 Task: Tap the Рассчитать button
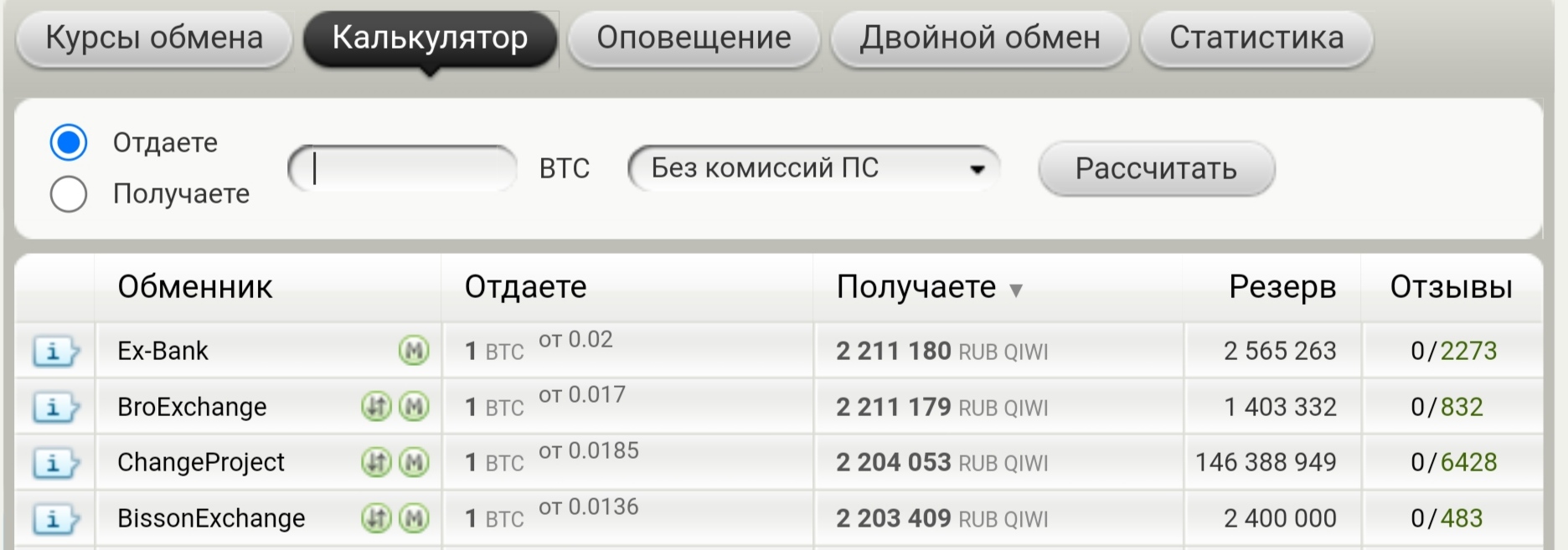point(1156,169)
